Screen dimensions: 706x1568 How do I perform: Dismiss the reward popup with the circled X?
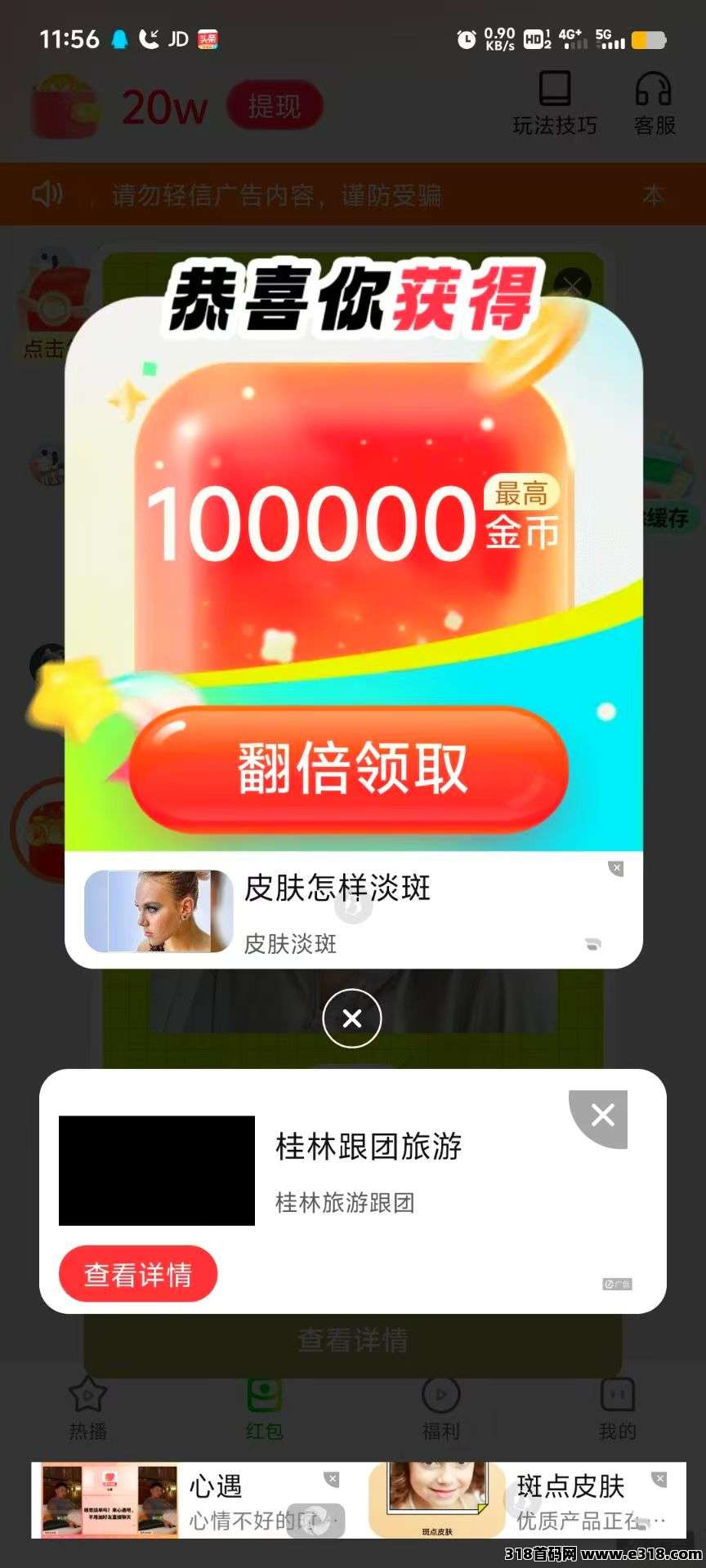coord(352,1018)
